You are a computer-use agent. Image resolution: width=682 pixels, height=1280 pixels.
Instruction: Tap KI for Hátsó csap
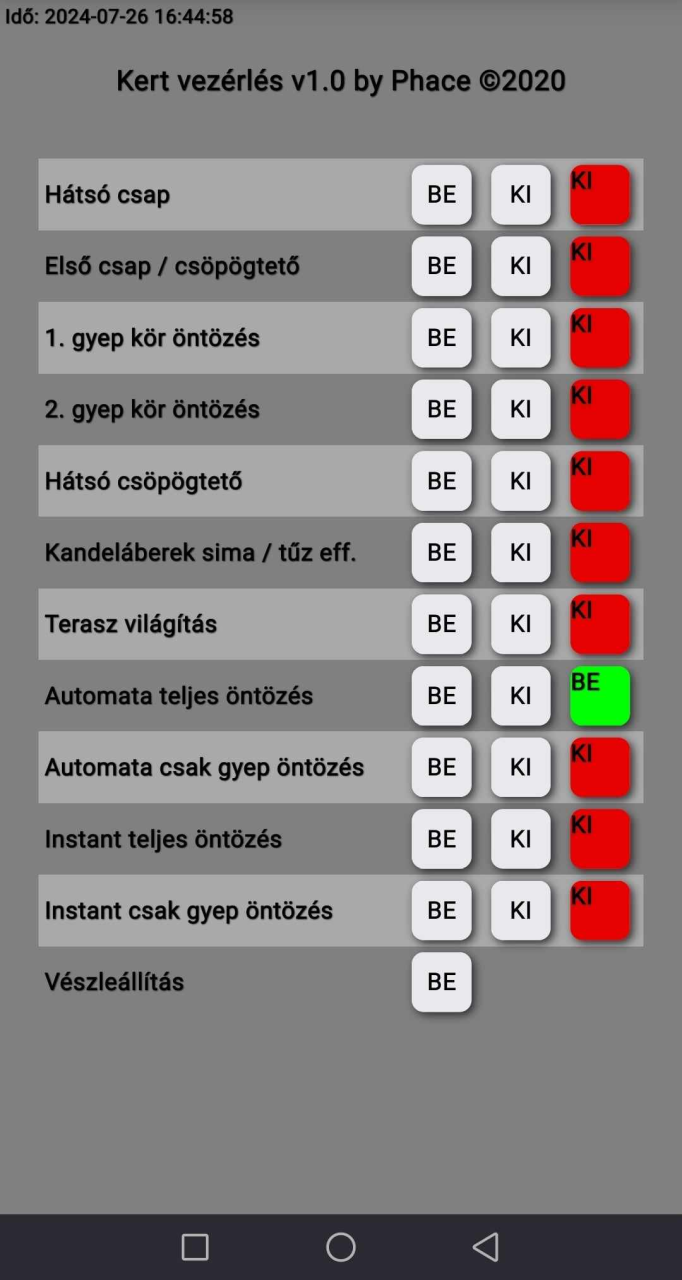(520, 194)
